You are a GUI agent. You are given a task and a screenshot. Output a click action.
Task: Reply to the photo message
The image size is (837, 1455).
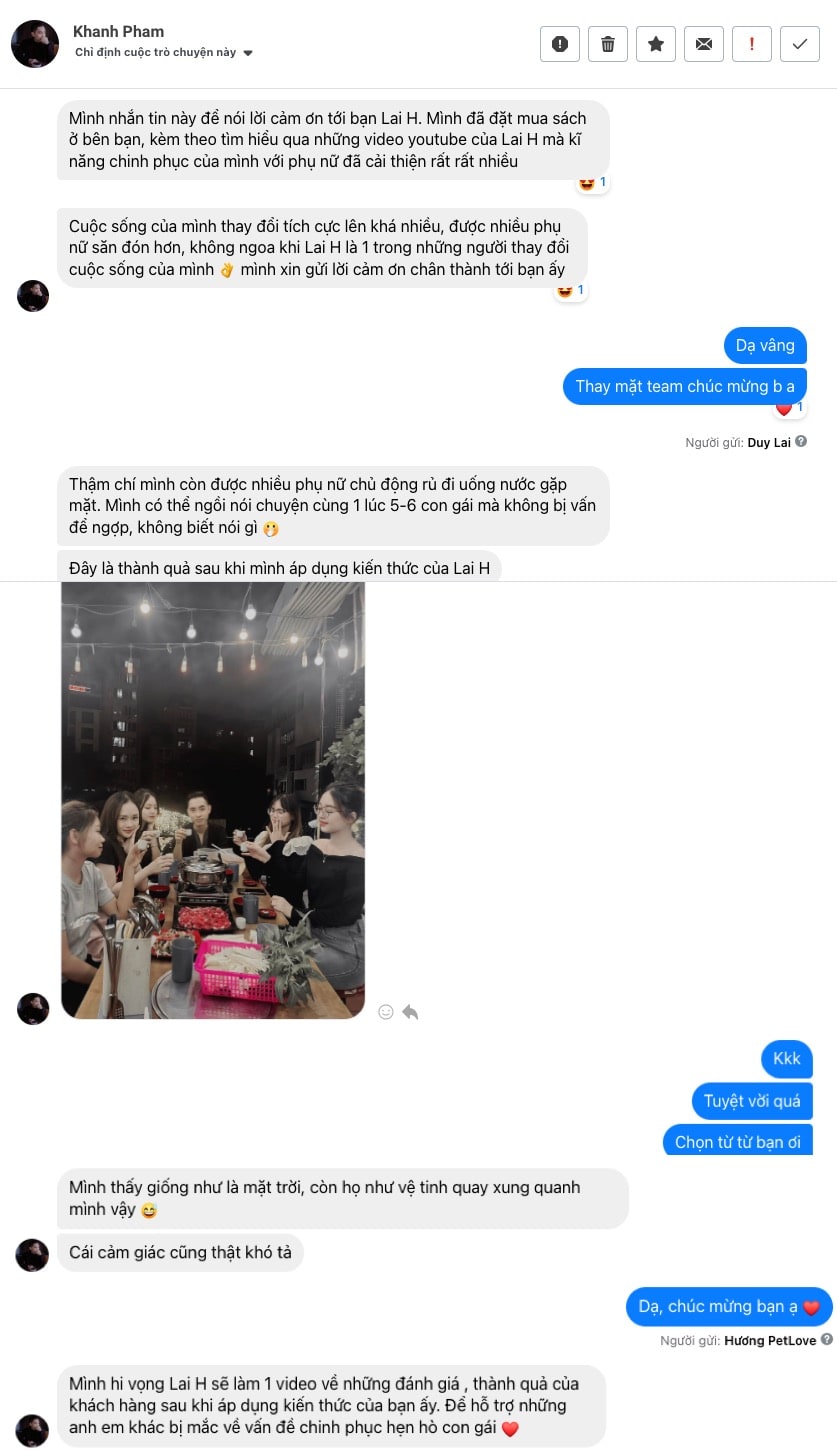(410, 1012)
